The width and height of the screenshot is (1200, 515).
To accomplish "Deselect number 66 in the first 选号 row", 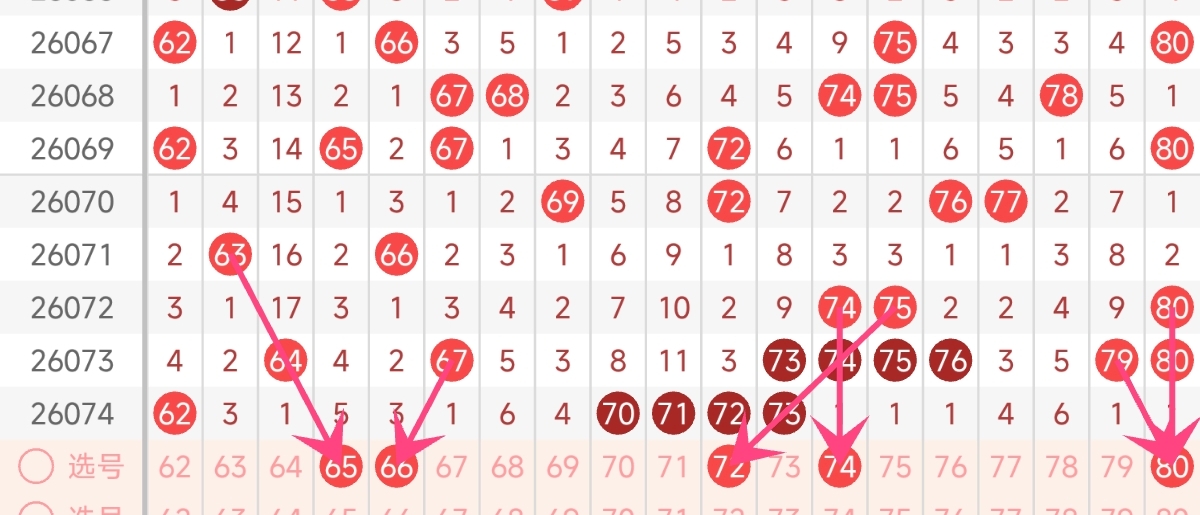I will (x=397, y=467).
